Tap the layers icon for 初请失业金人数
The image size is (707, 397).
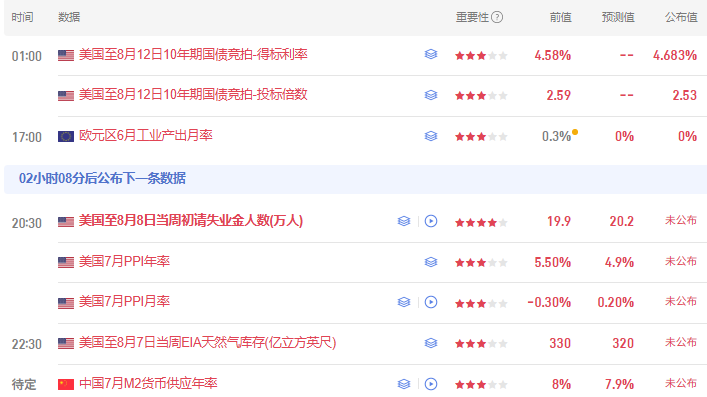point(404,222)
